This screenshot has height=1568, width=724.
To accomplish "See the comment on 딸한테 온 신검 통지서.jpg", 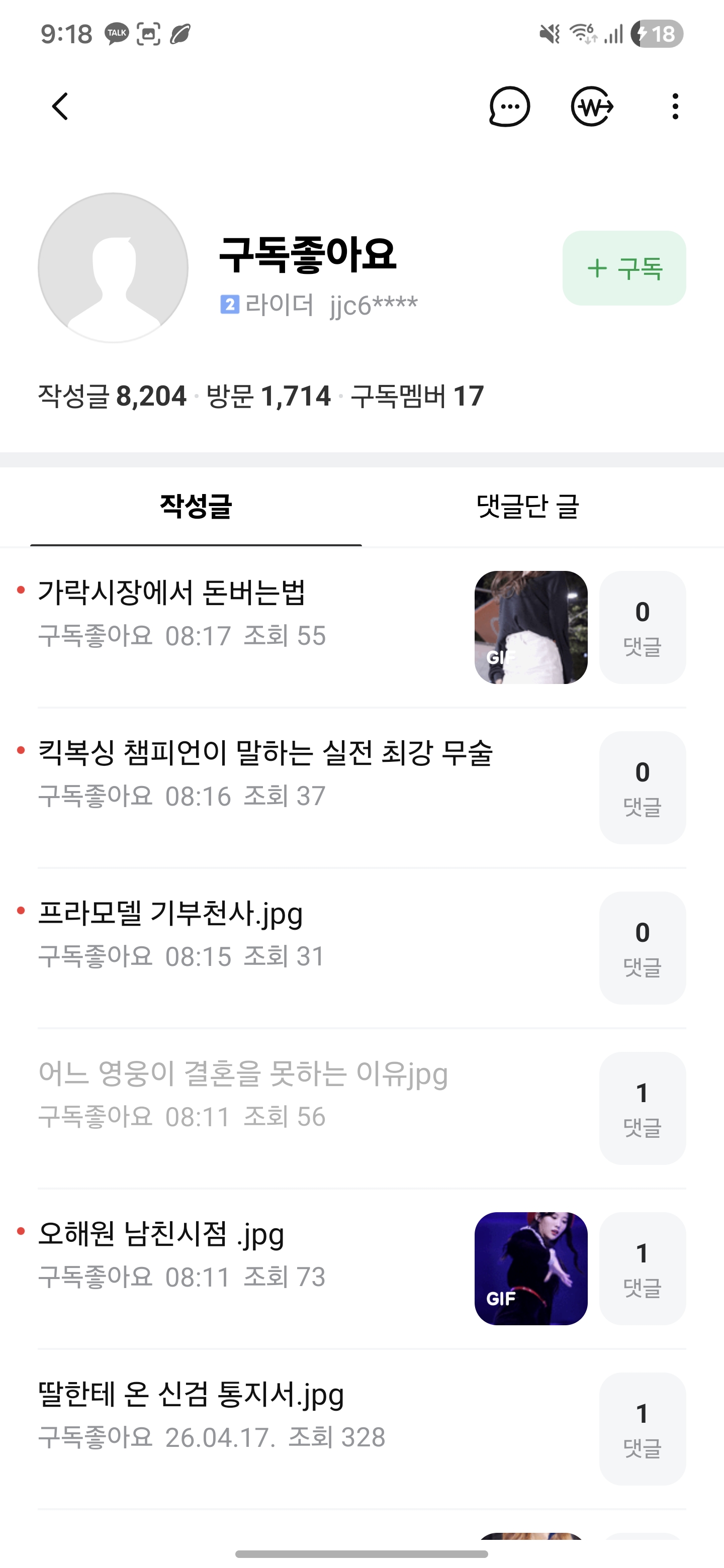I will [x=642, y=1428].
